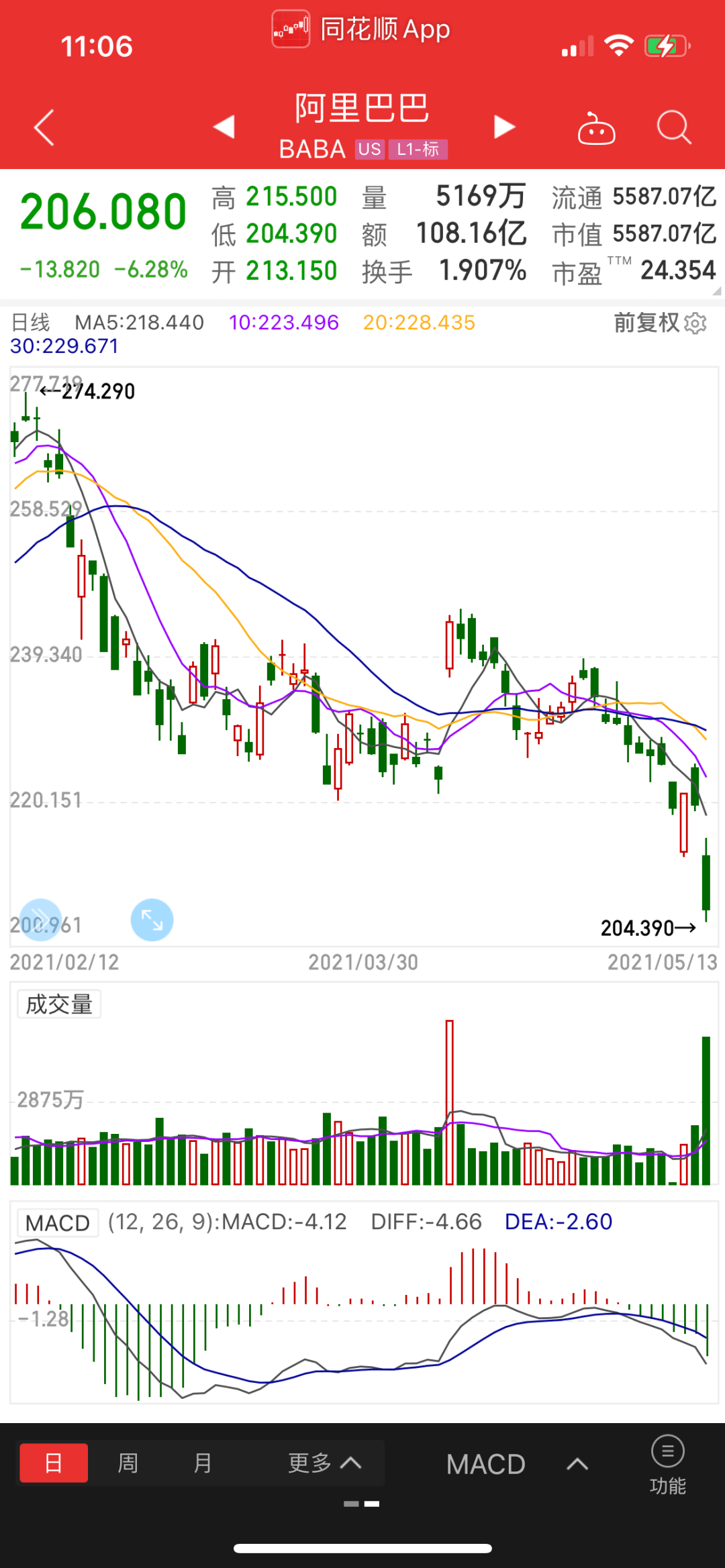Go back using the top-left arrow

click(x=44, y=127)
